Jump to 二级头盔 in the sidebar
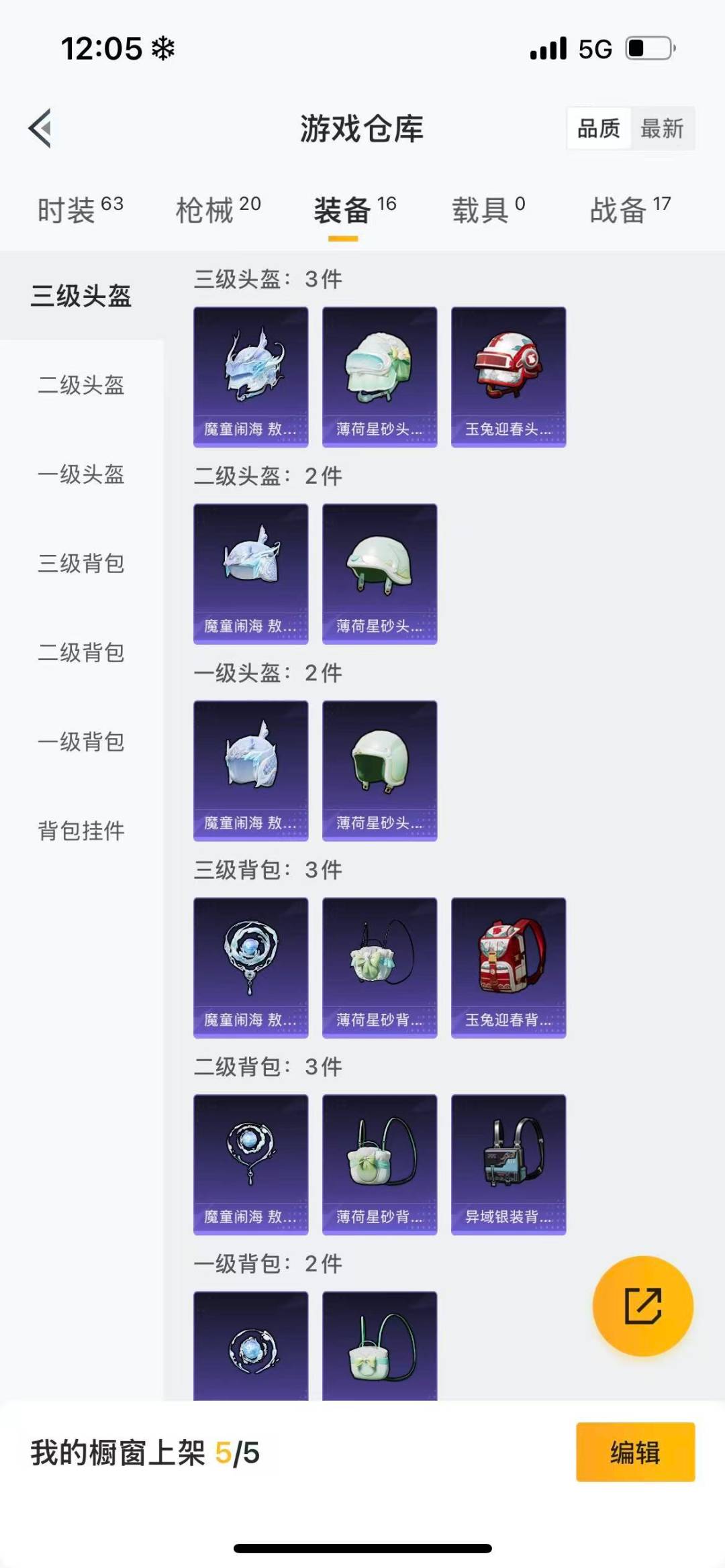The image size is (725, 1568). pos(81,385)
